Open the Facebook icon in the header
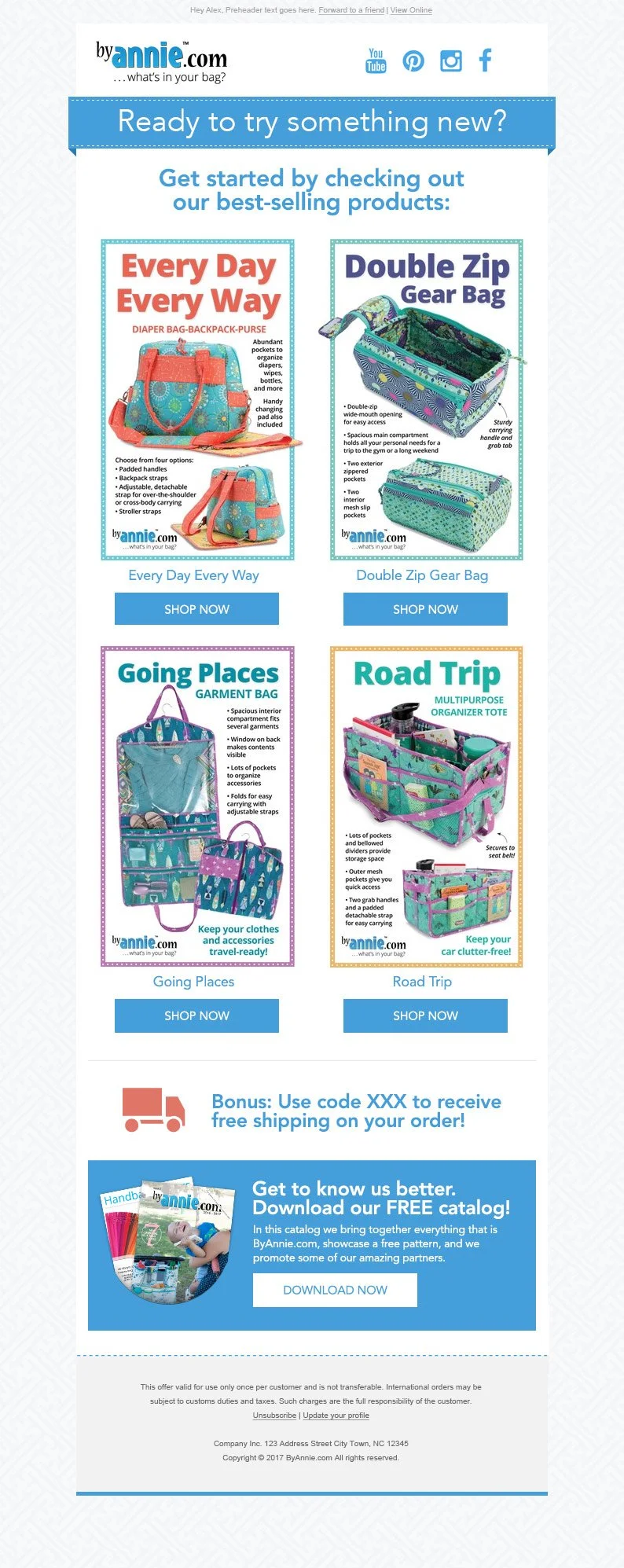The width and height of the screenshot is (624, 1568). (486, 61)
